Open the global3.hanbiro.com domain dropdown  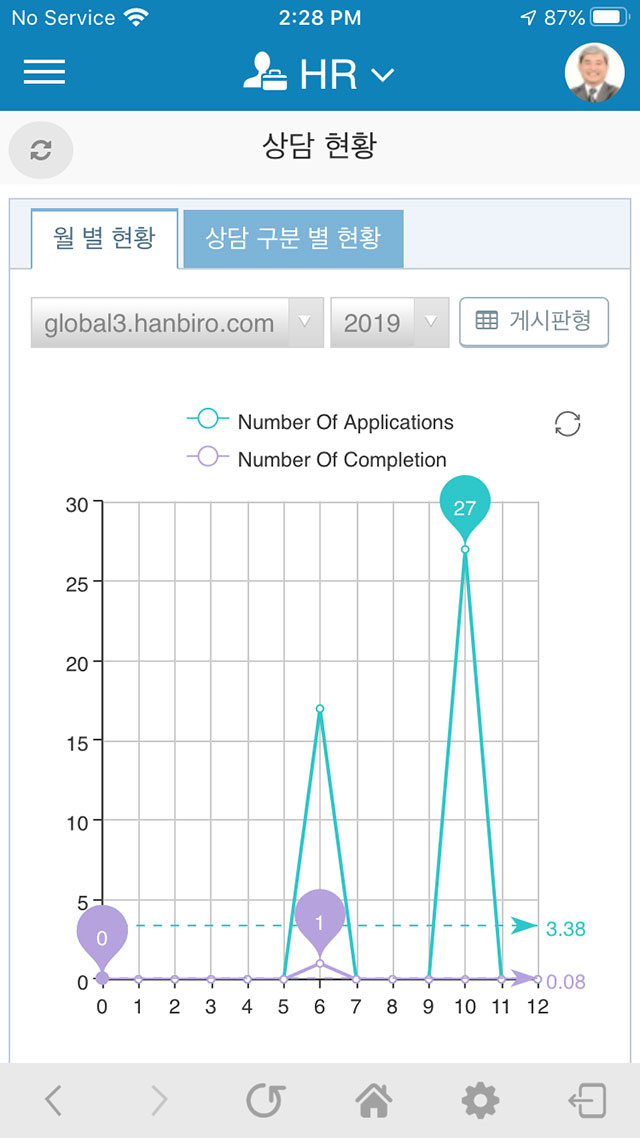177,322
